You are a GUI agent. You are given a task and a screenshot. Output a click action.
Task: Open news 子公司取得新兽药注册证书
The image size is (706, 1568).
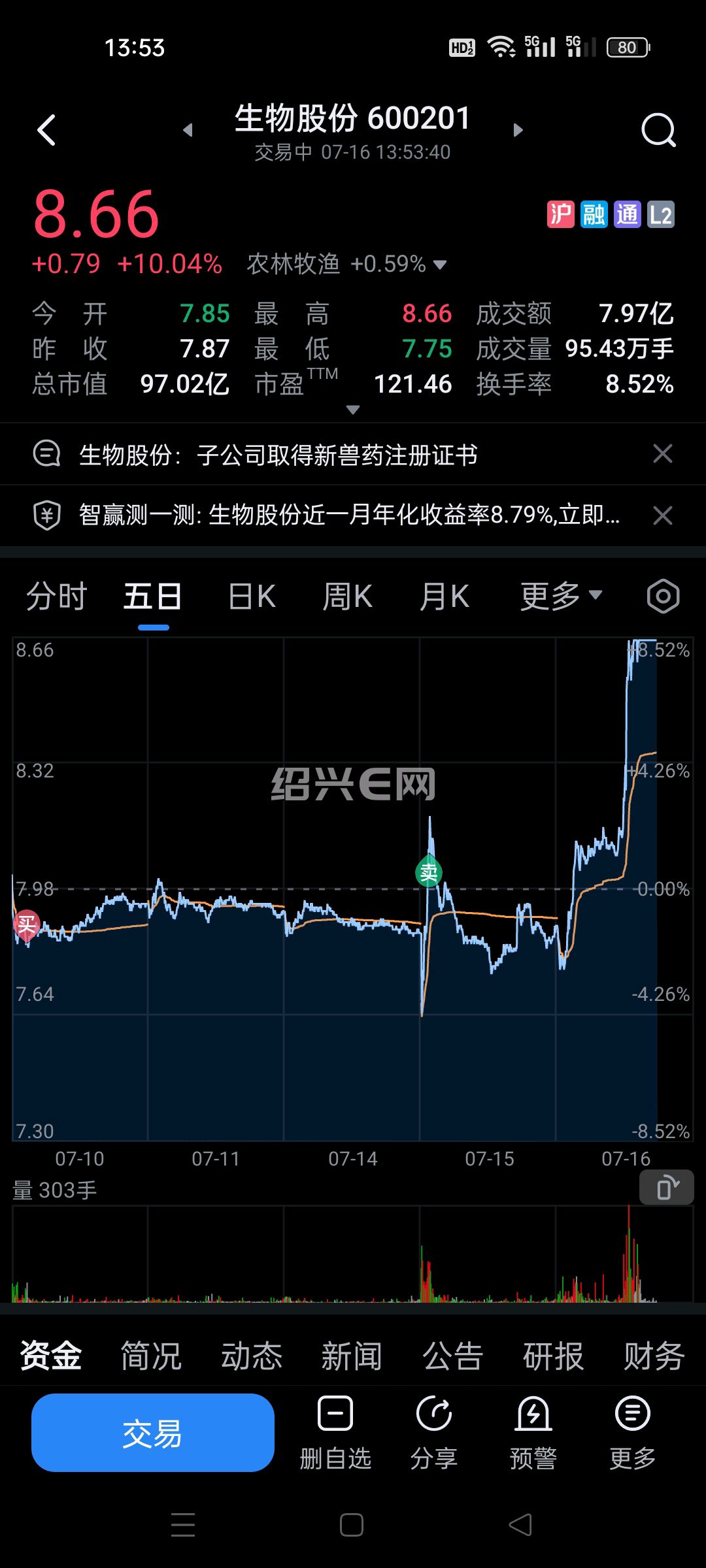(x=278, y=455)
